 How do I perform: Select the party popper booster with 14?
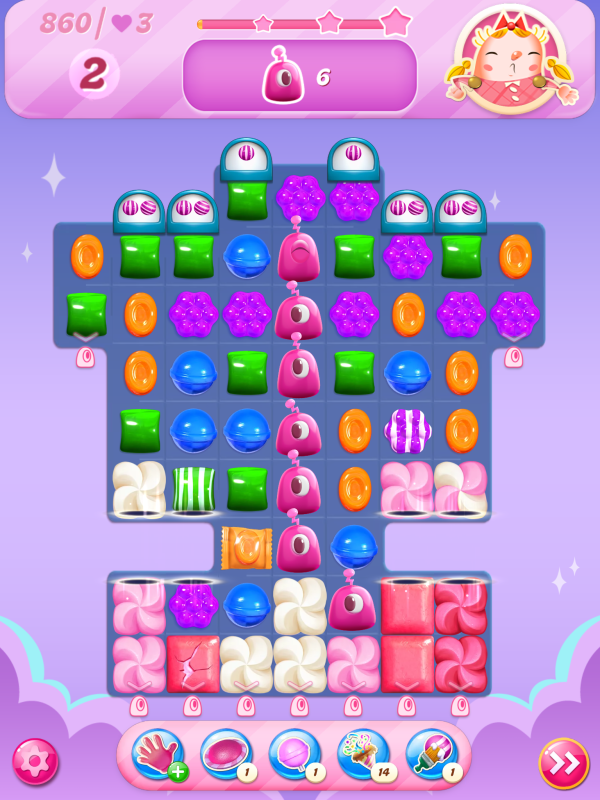click(363, 755)
